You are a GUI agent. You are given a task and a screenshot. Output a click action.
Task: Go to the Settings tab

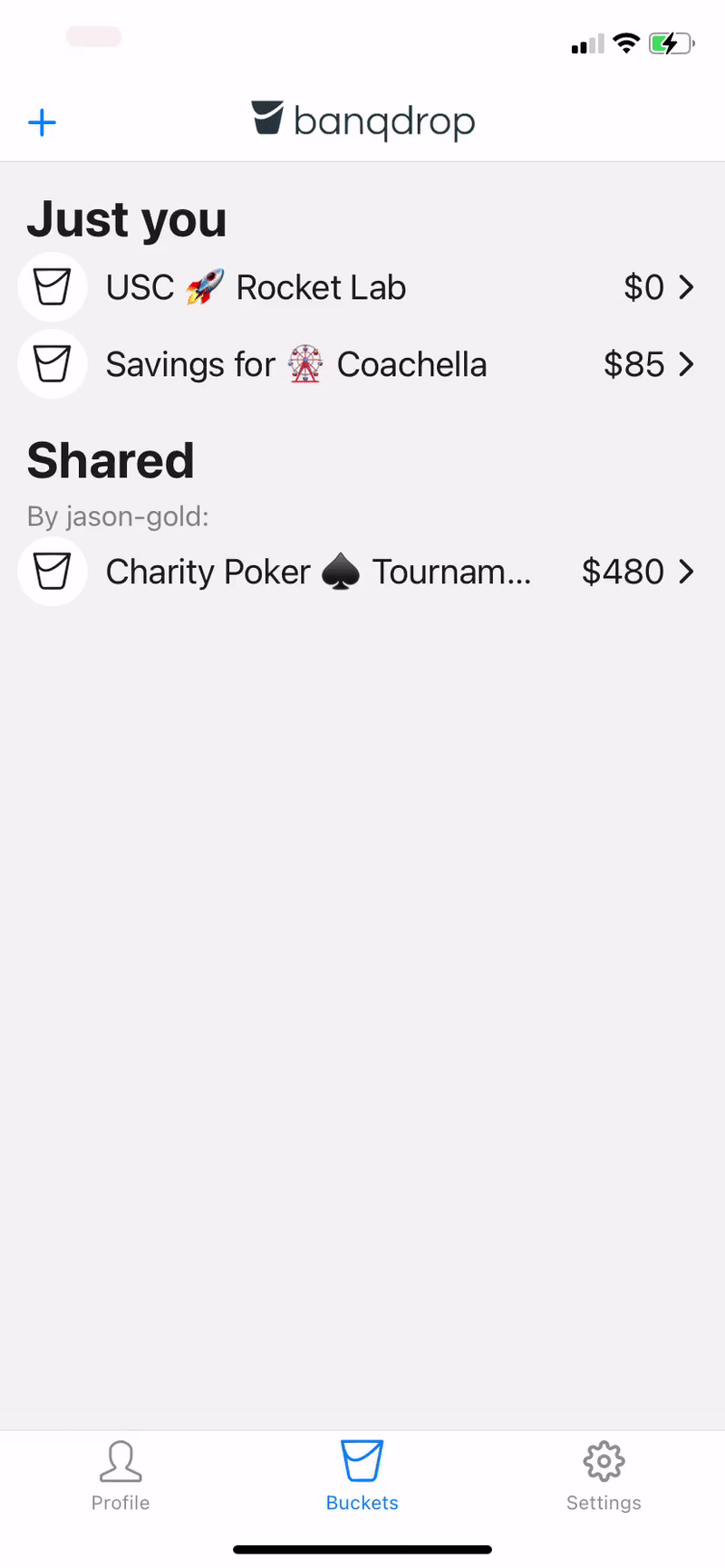click(x=604, y=1476)
